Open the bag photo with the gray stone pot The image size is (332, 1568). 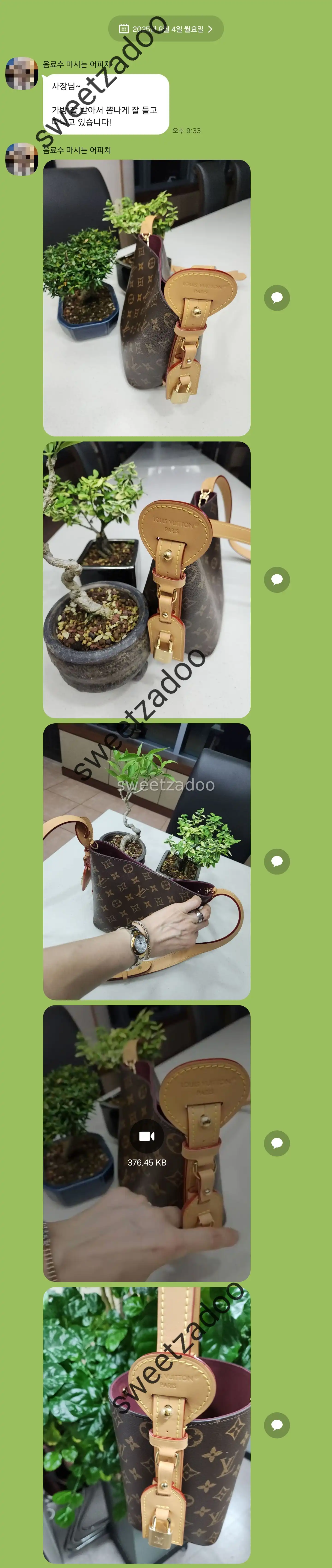(147, 579)
